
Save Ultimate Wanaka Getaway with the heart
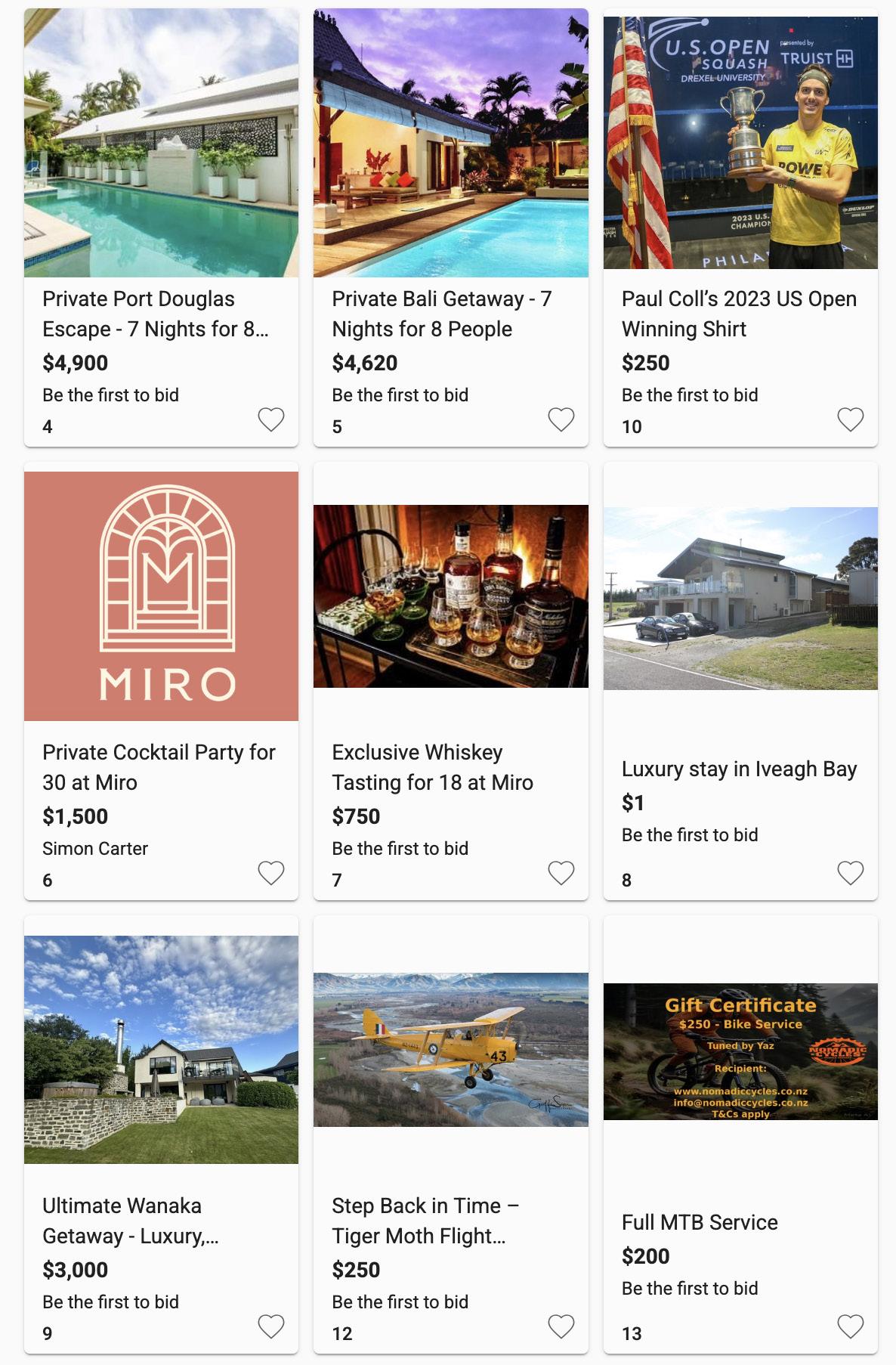pos(271,1326)
